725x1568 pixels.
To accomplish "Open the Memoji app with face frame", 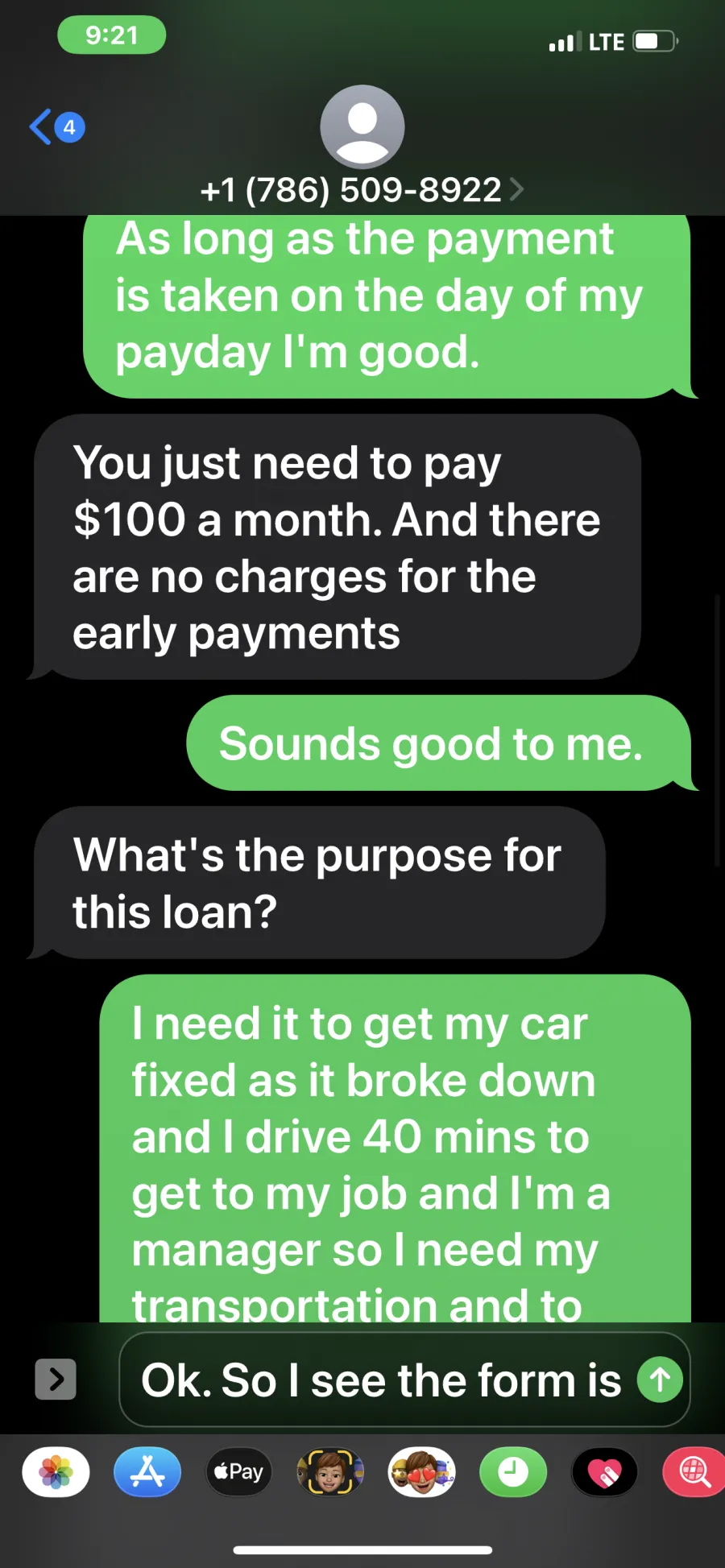I will 330,1472.
